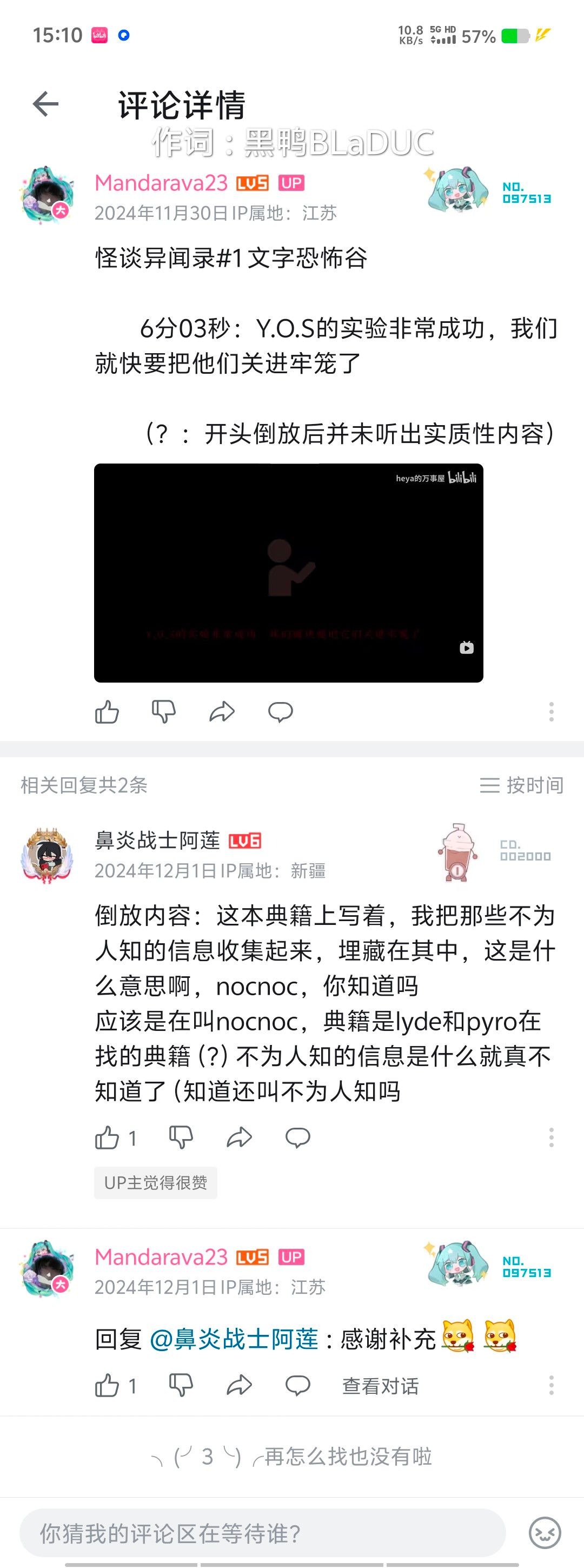
Task: Tap the @鼻炎战士阿莲 mention link
Action: [234, 1340]
